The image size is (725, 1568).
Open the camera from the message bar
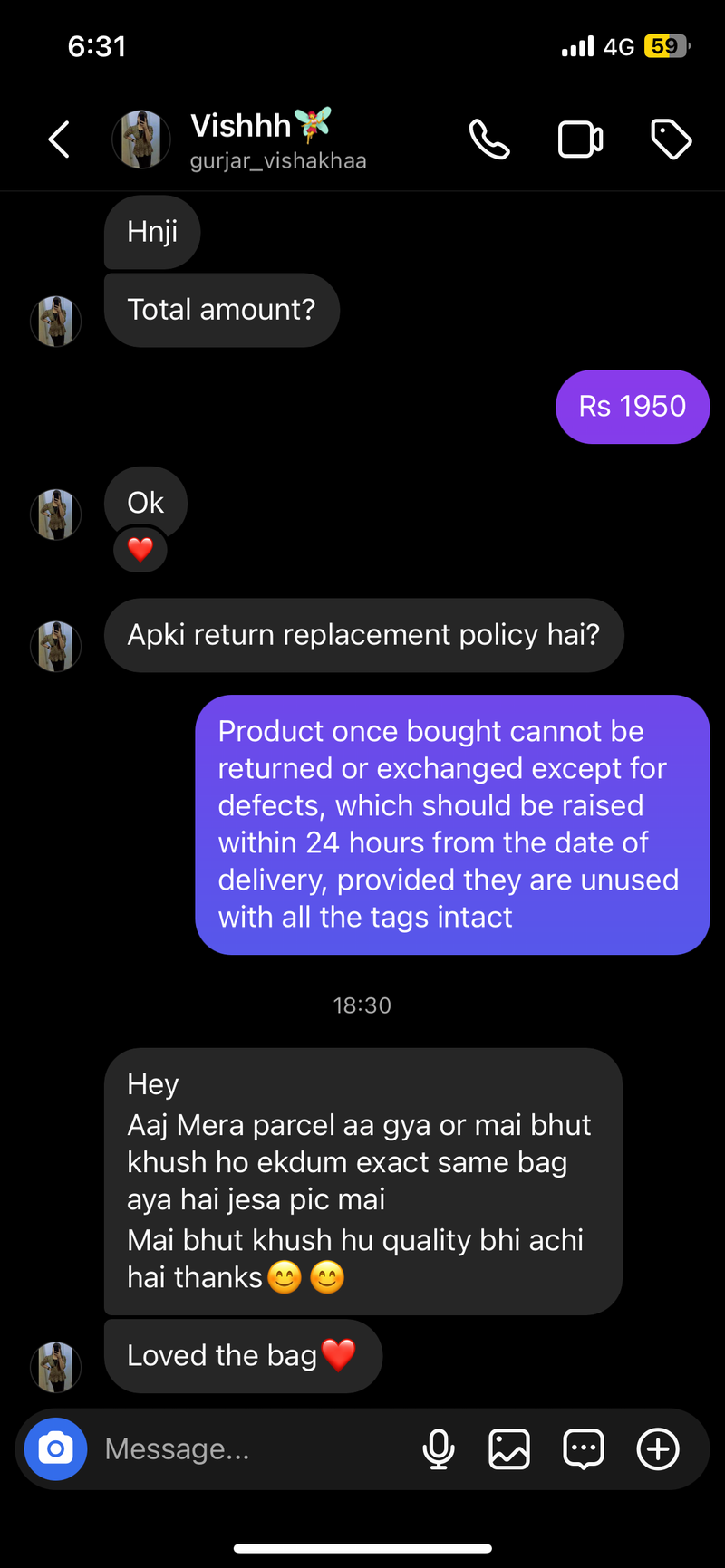point(56,1448)
